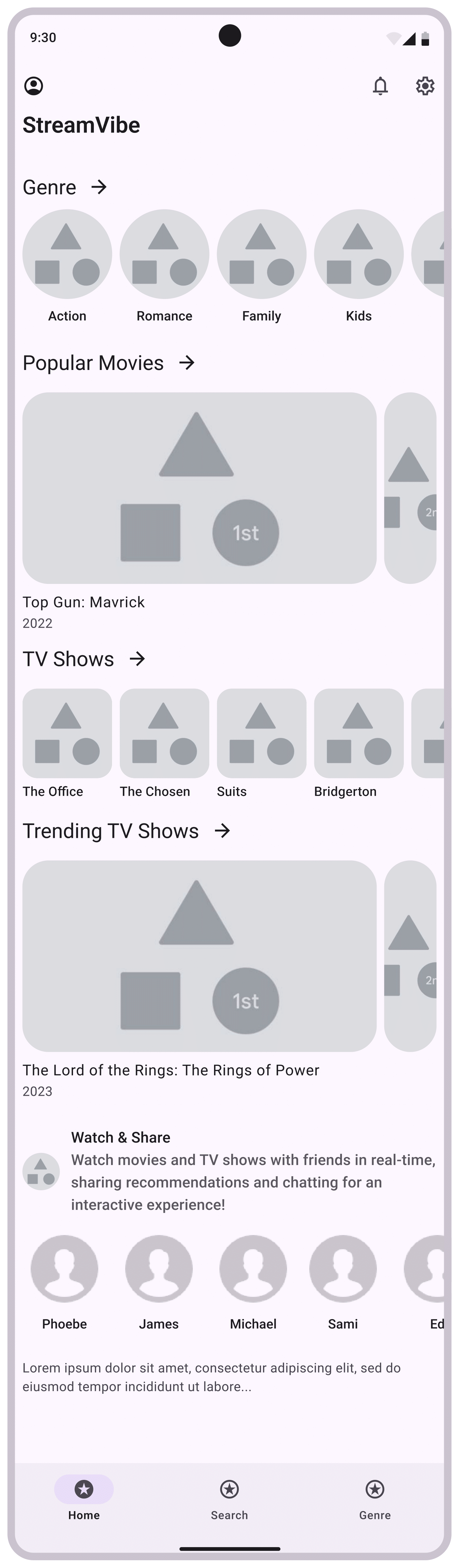The width and height of the screenshot is (459, 1568).
Task: See all TV Shows via arrow
Action: click(x=138, y=659)
